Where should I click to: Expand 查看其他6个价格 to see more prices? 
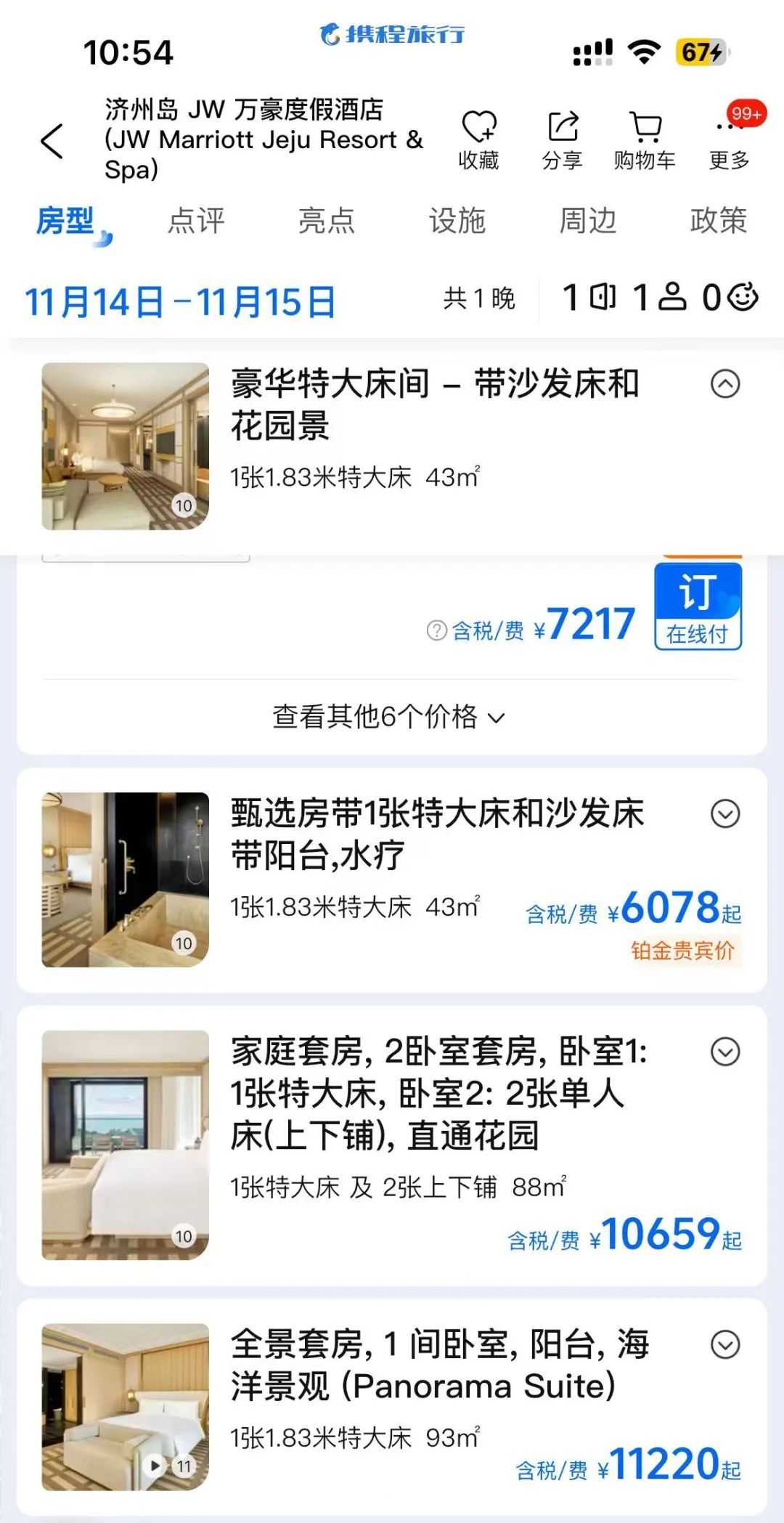pyautogui.click(x=385, y=716)
